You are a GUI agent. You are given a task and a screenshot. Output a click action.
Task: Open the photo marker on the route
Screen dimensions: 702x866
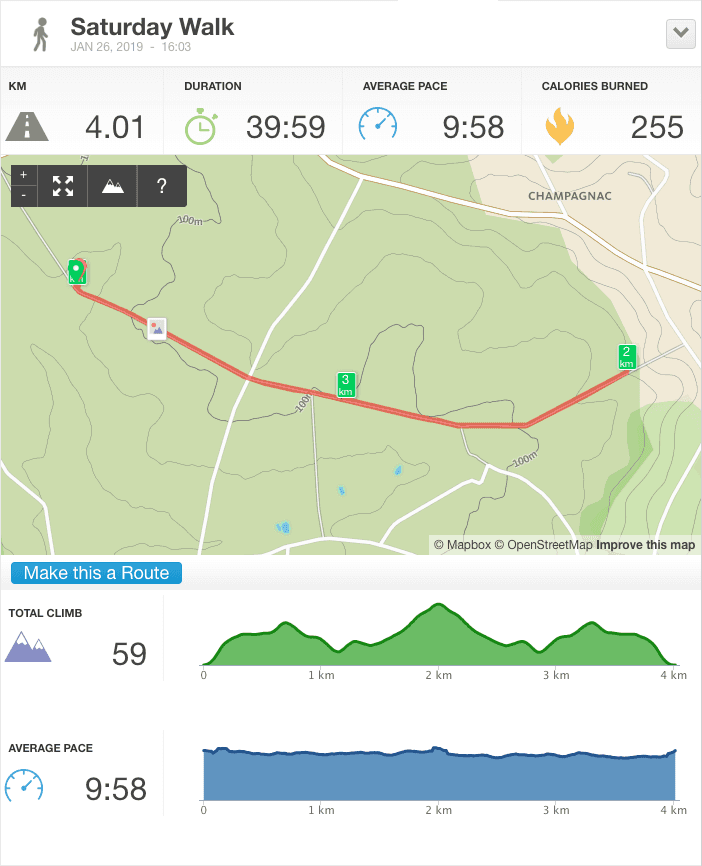(x=157, y=328)
